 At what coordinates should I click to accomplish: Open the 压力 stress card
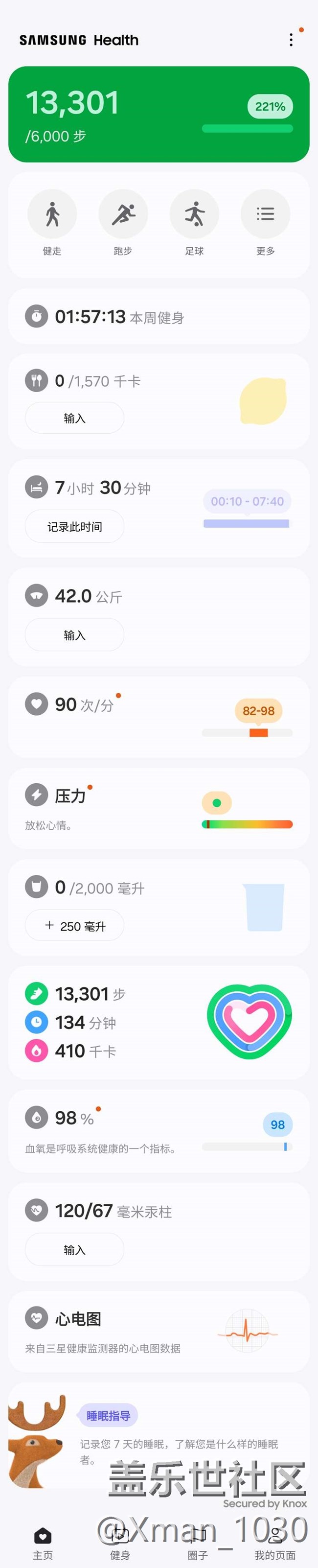point(159,808)
